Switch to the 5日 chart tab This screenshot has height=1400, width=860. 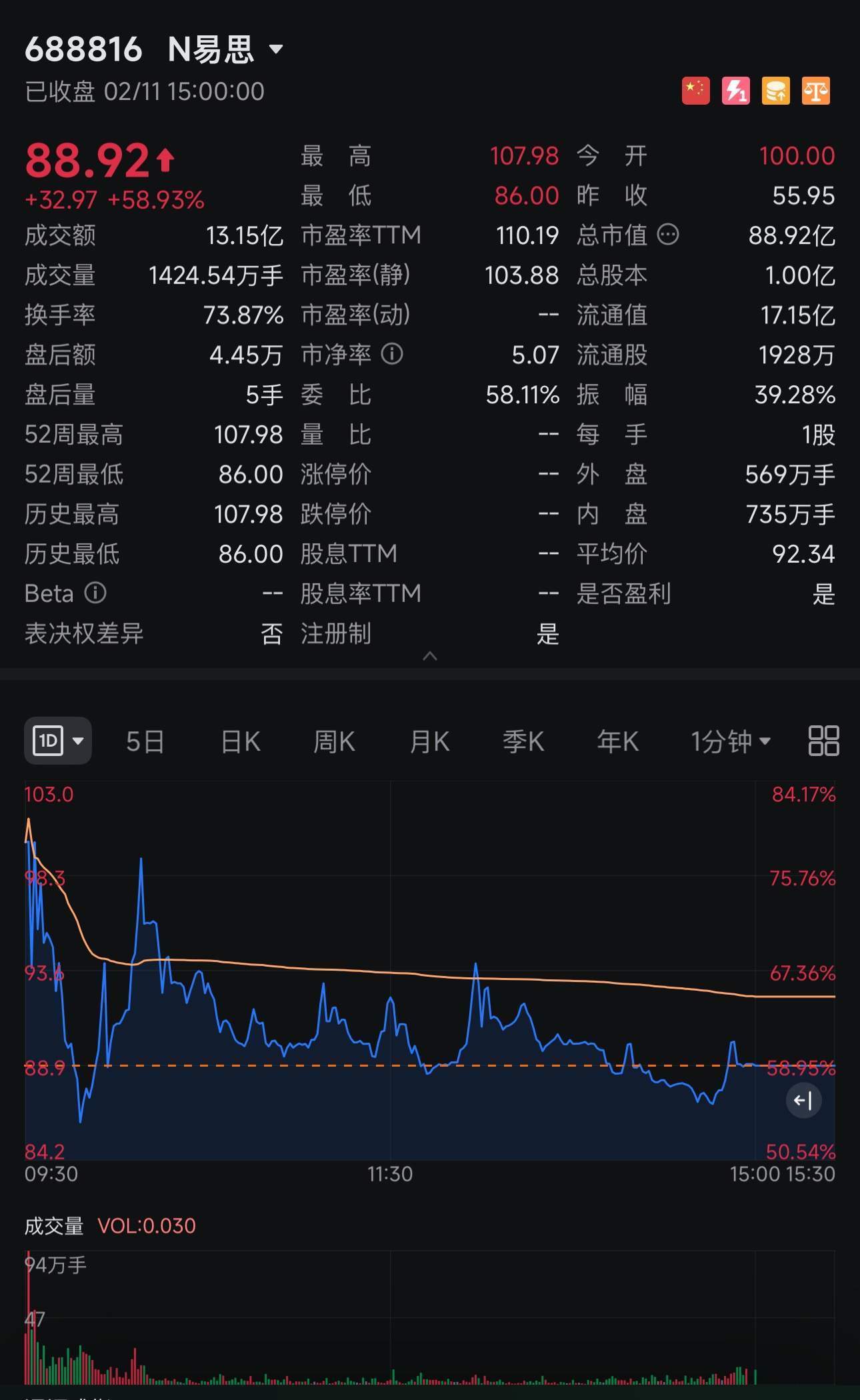(x=145, y=741)
